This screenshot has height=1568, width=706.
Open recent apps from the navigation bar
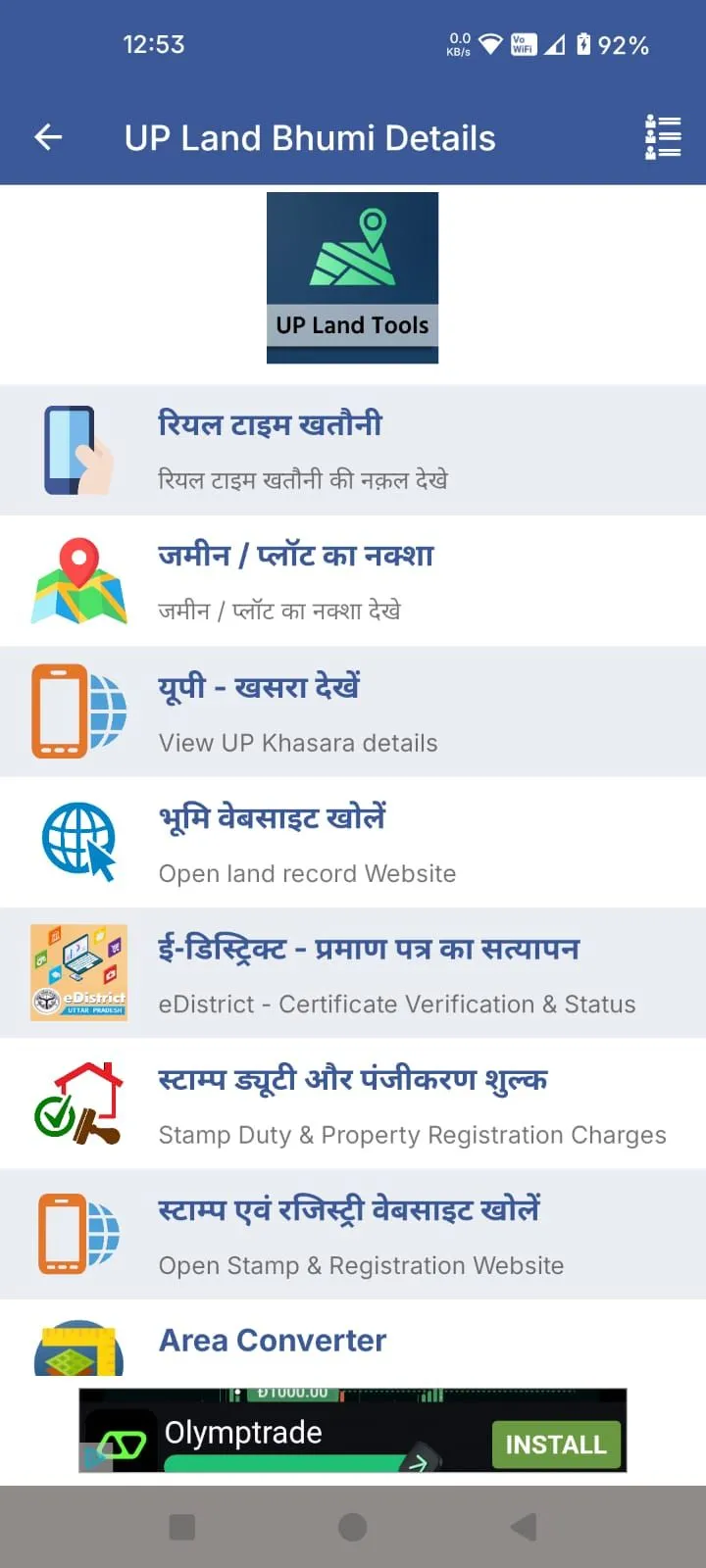182,1527
